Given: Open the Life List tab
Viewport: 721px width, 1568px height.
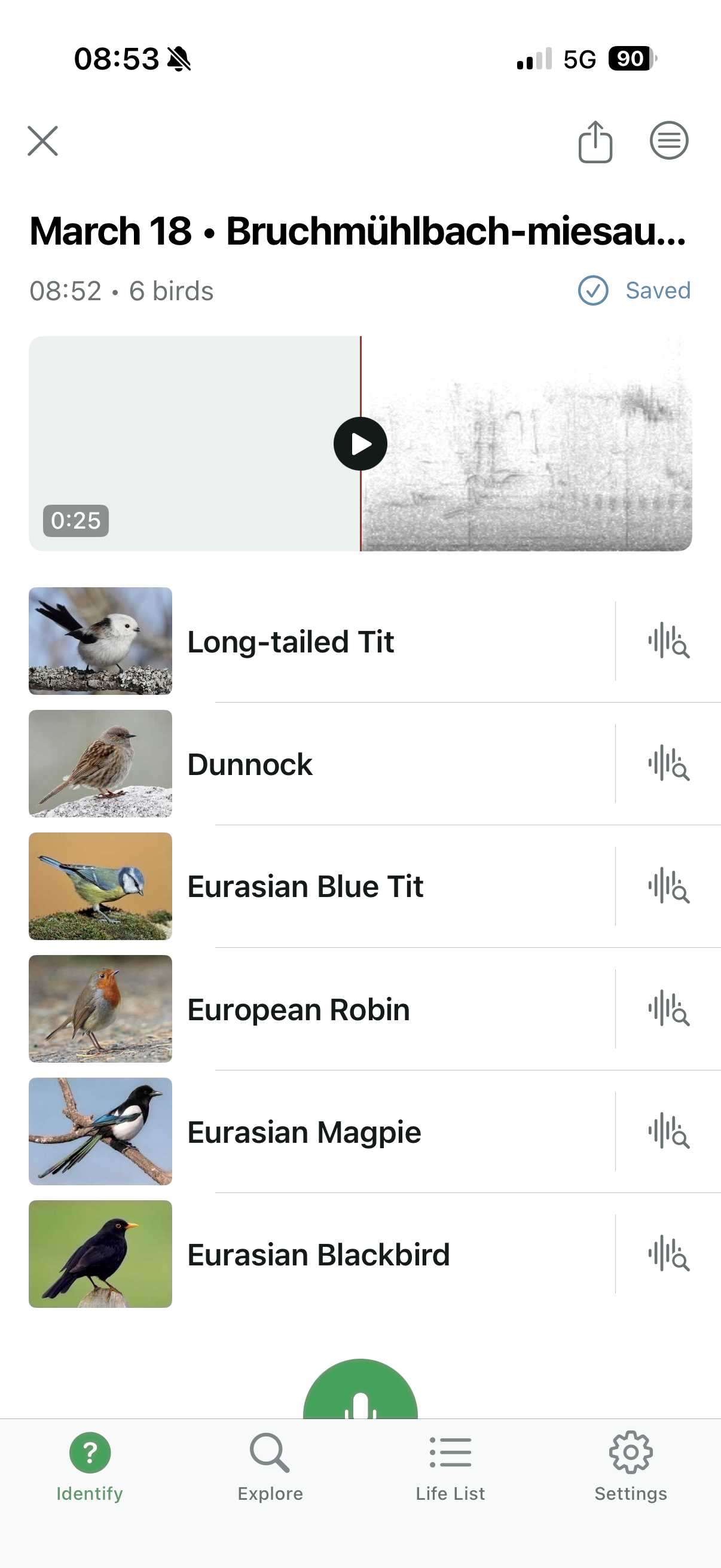Looking at the screenshot, I should 450,1467.
